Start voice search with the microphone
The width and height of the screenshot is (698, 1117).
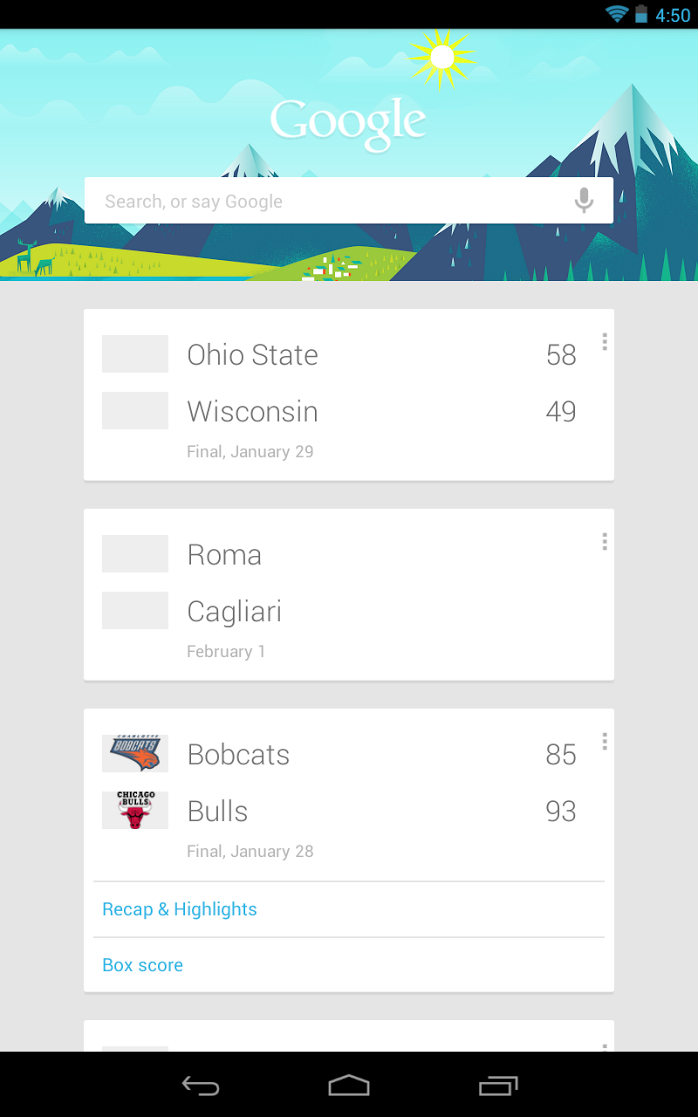point(584,201)
